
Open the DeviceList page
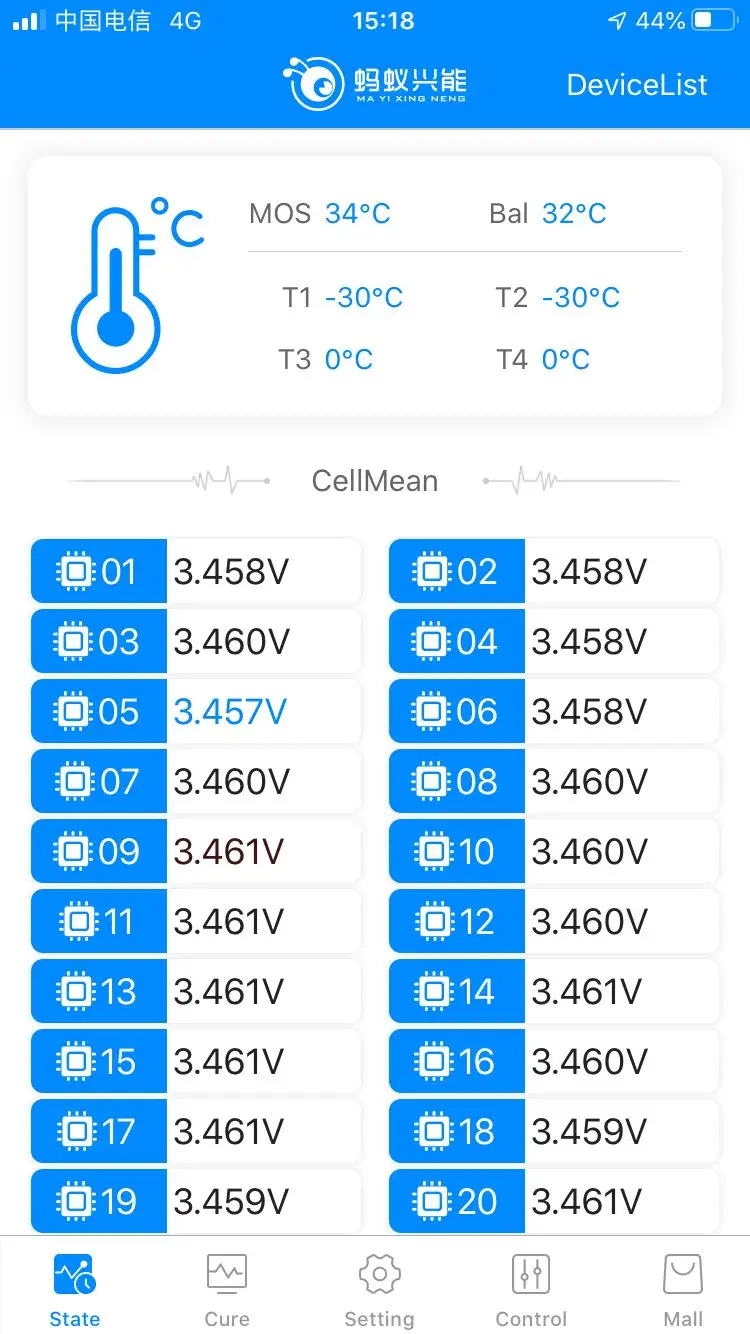(x=637, y=85)
